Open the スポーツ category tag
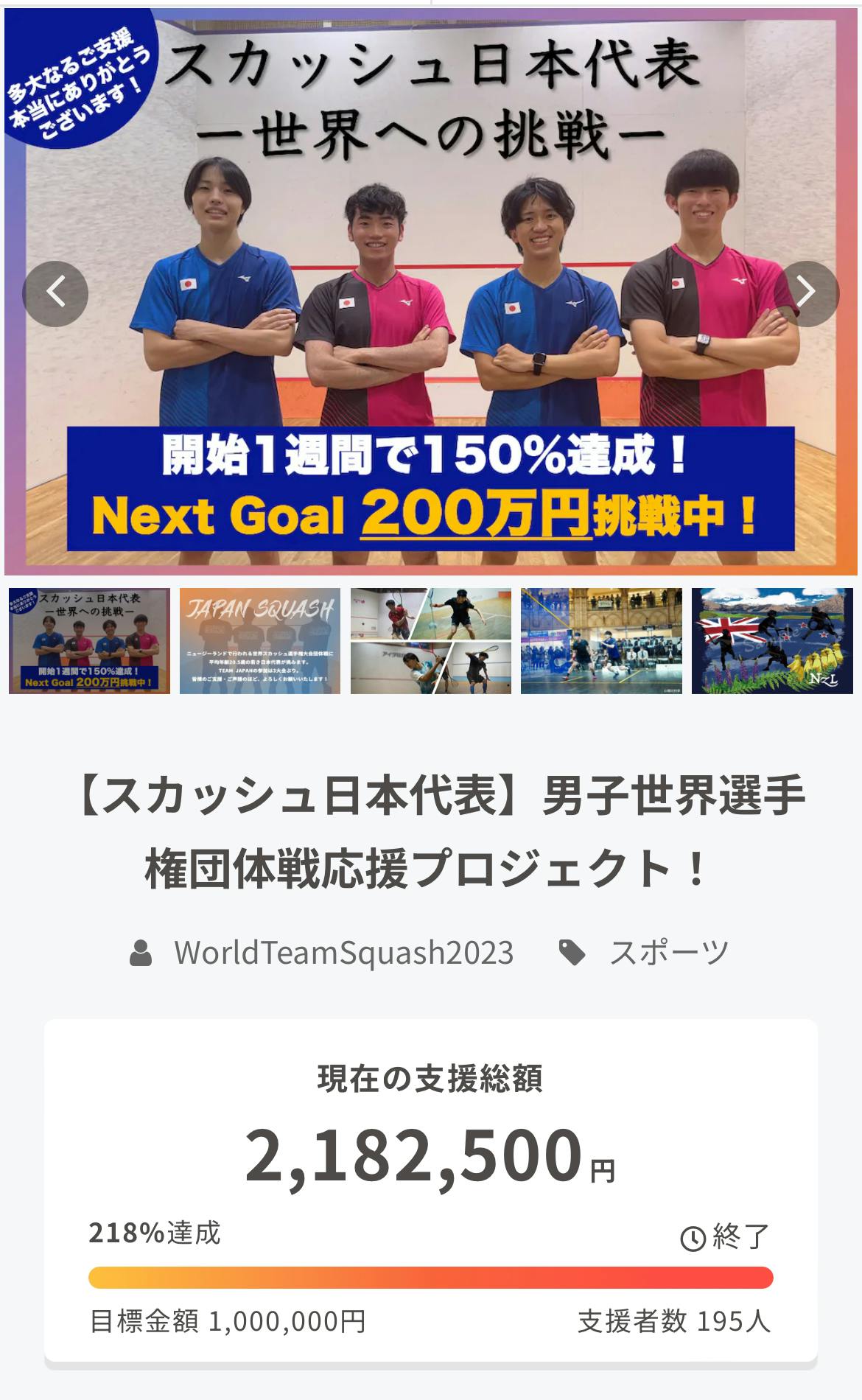This screenshot has width=862, height=1400. [668, 952]
